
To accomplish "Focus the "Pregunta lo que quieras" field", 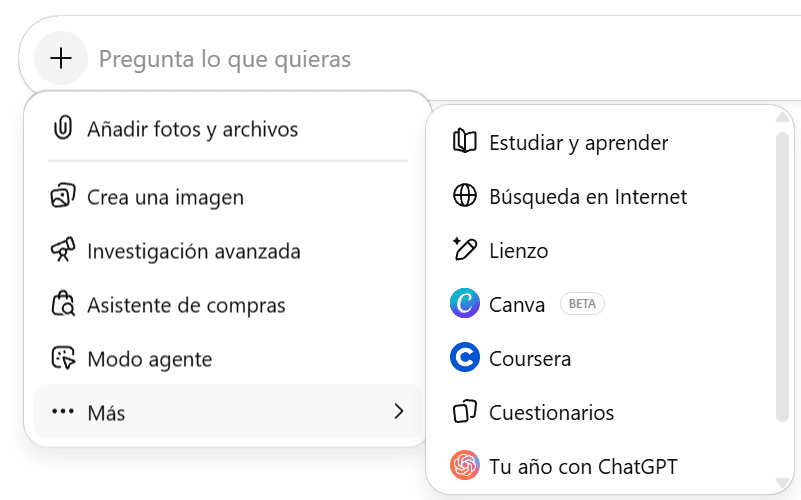I will pyautogui.click(x=444, y=59).
